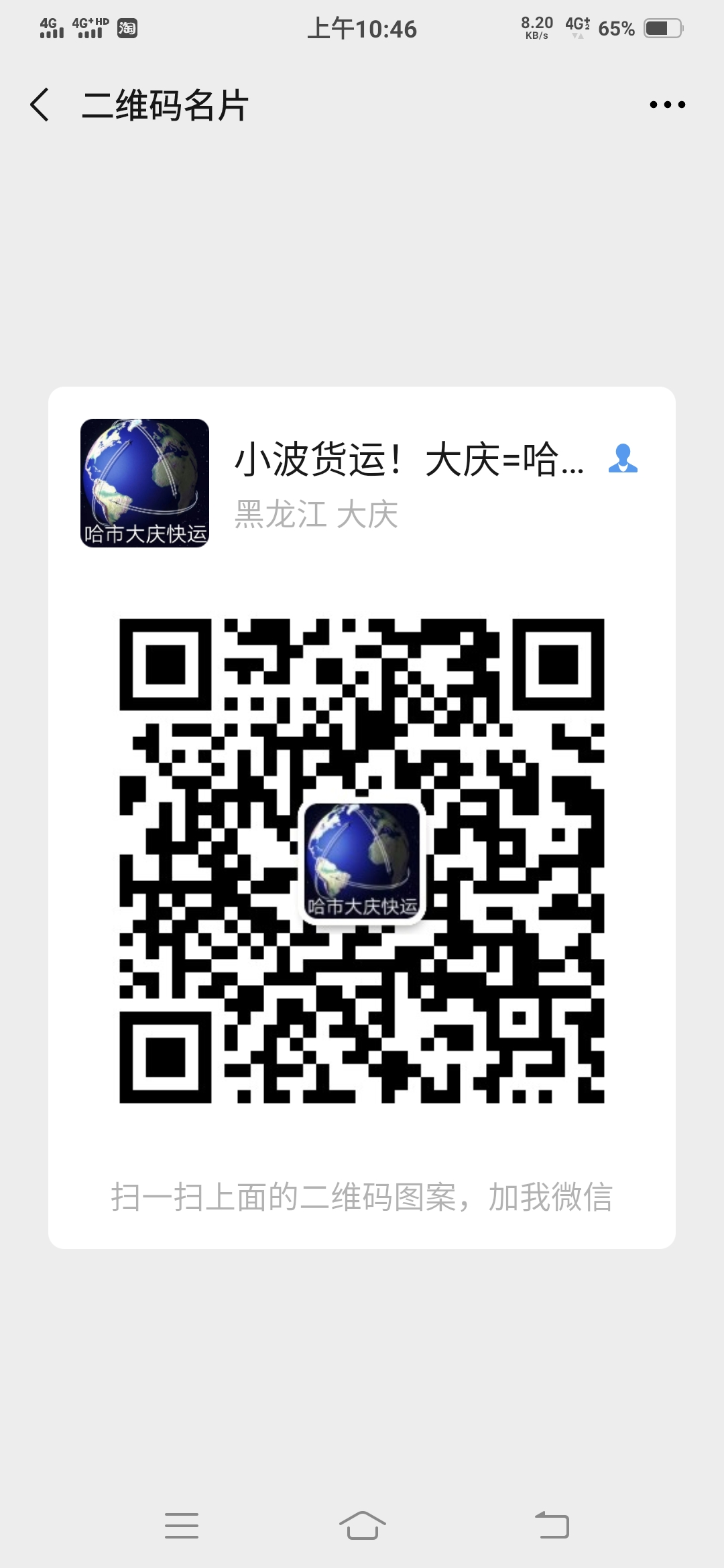This screenshot has height=1568, width=724.
Task: Tap the system home button
Action: tap(362, 1525)
